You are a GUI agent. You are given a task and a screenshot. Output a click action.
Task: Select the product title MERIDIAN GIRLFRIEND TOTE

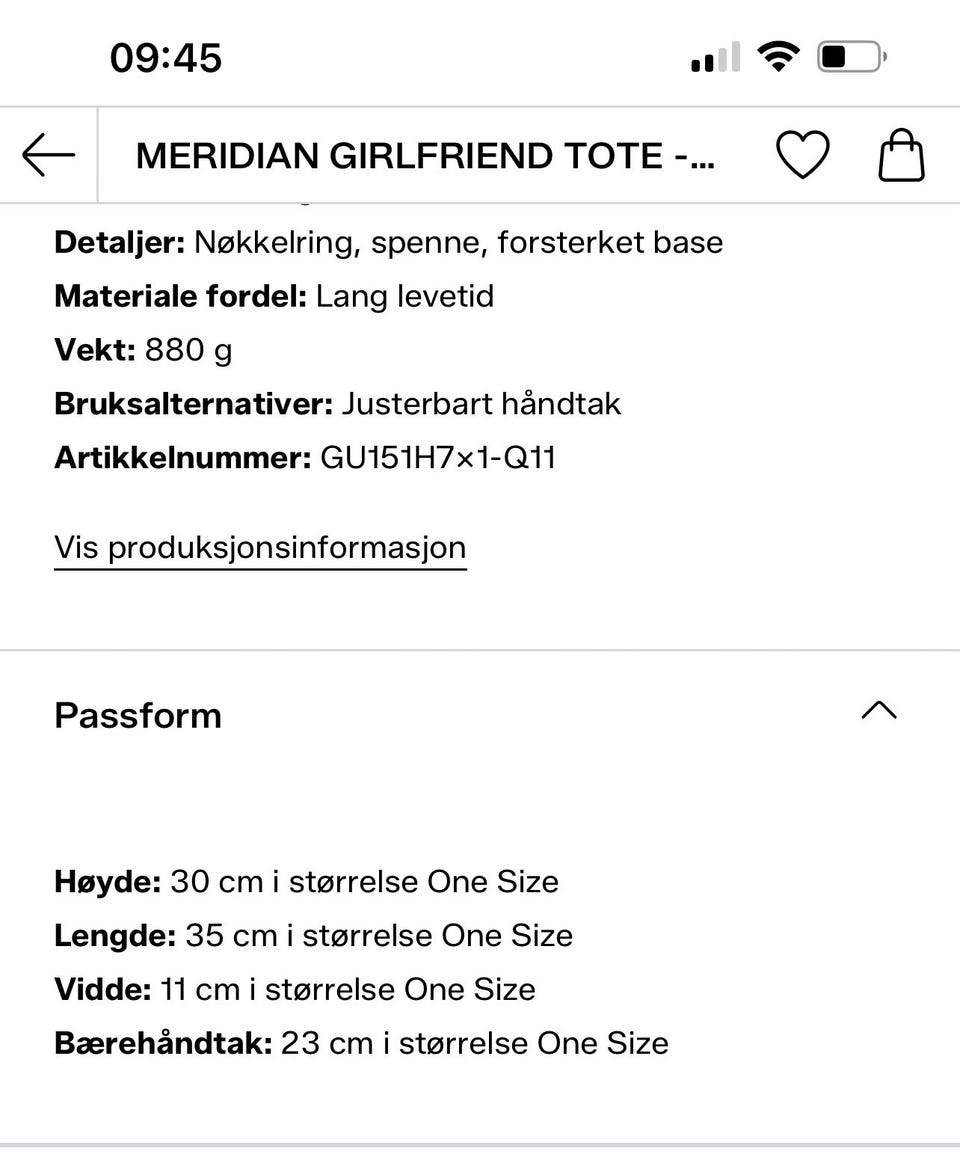(x=427, y=154)
